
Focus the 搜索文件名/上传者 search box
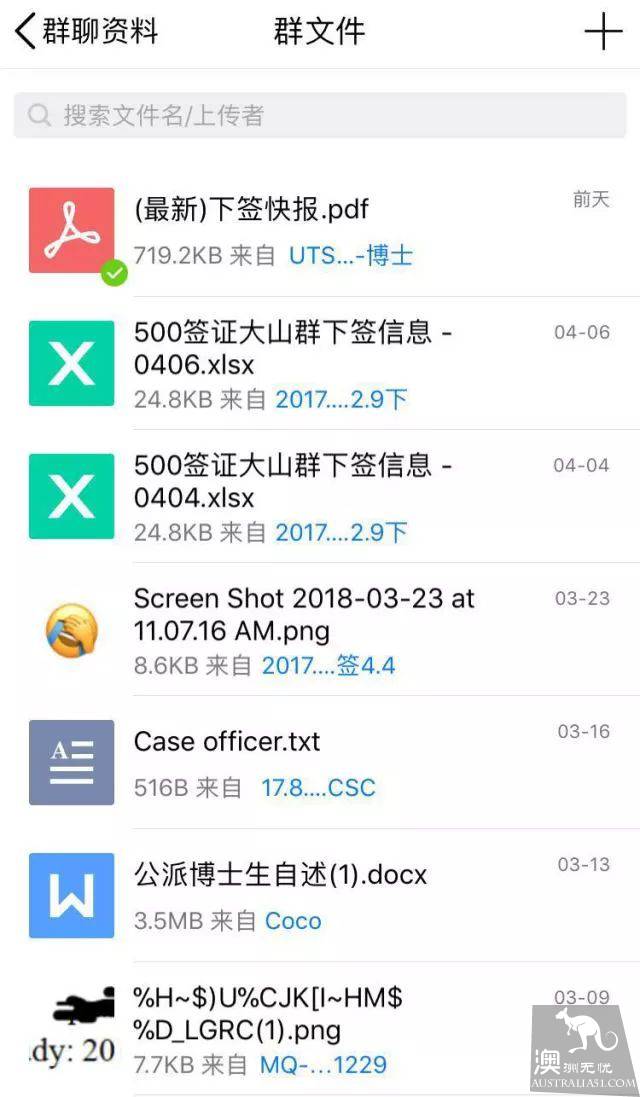[320, 115]
